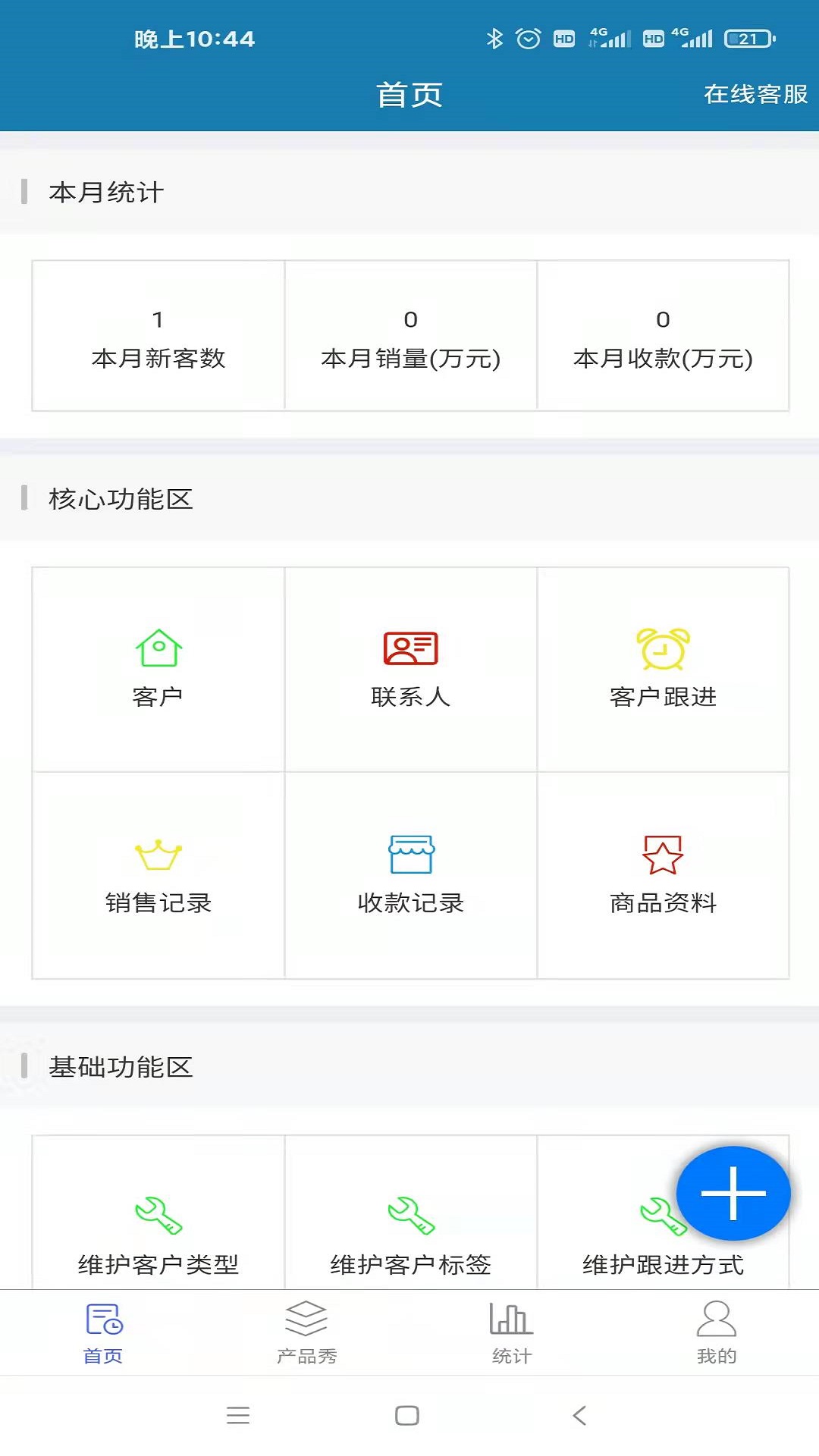Switch to the 统计 tab

(x=511, y=1332)
